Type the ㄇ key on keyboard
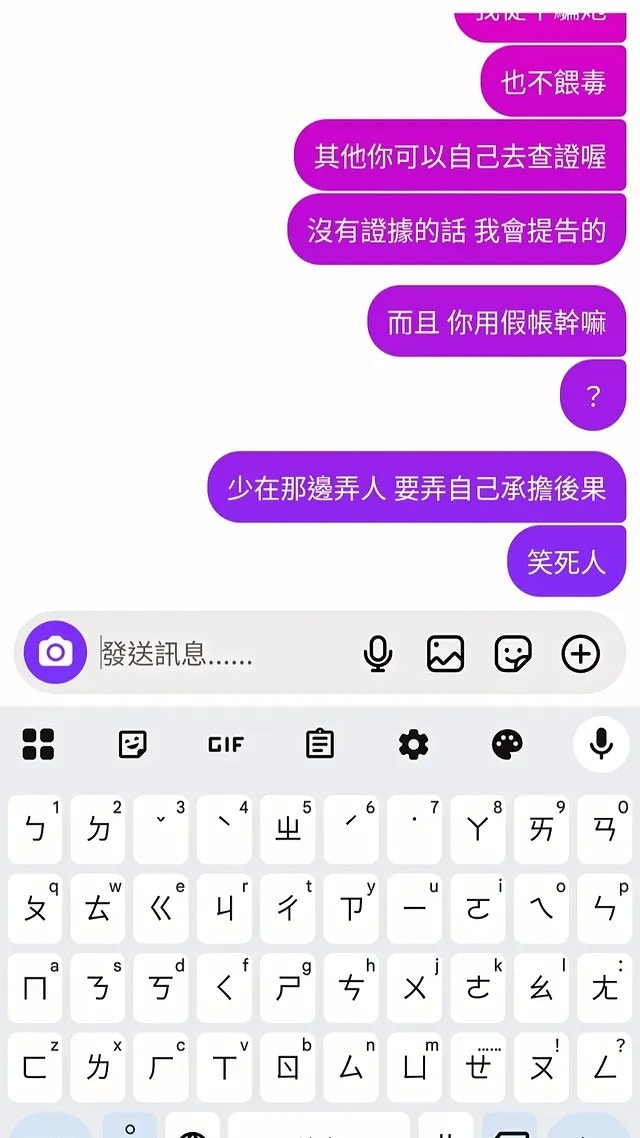The width and height of the screenshot is (640, 1138). pos(36,988)
